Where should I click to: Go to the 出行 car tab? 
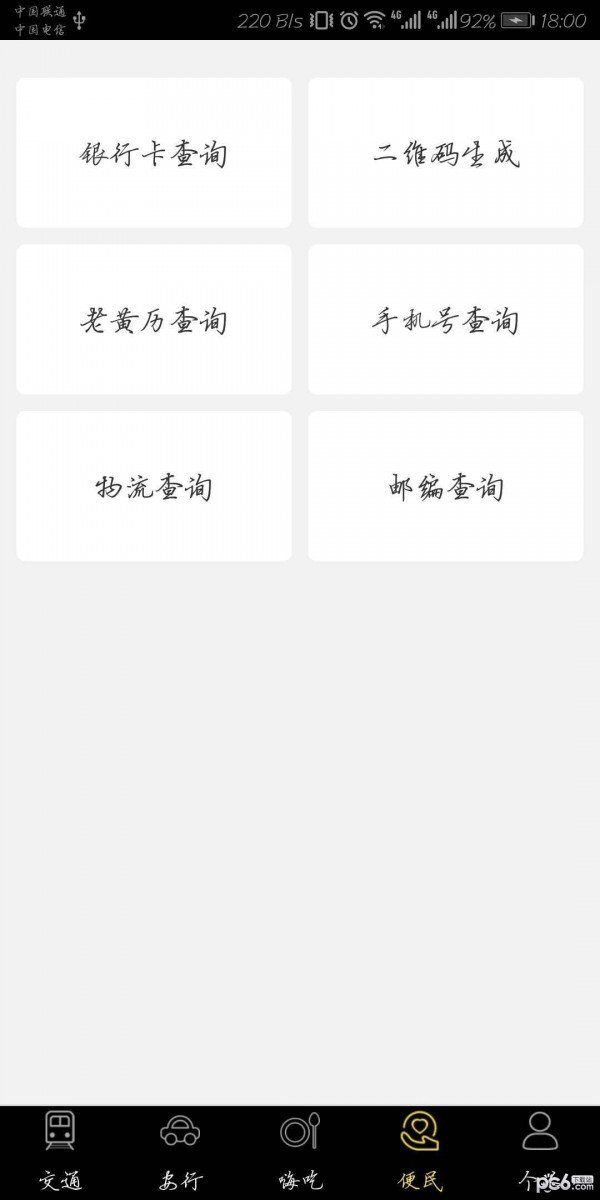click(180, 1152)
